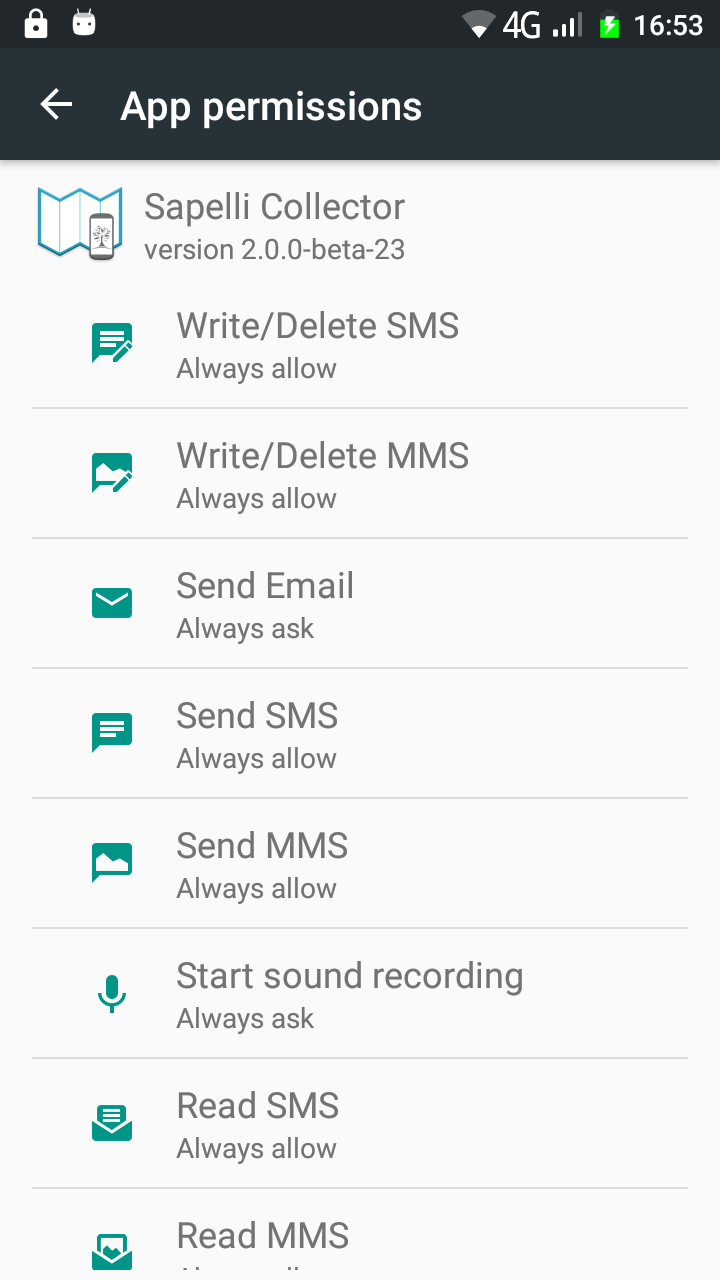The image size is (720, 1280).
Task: Open the Write/Delete SMS permission
Action: click(360, 344)
